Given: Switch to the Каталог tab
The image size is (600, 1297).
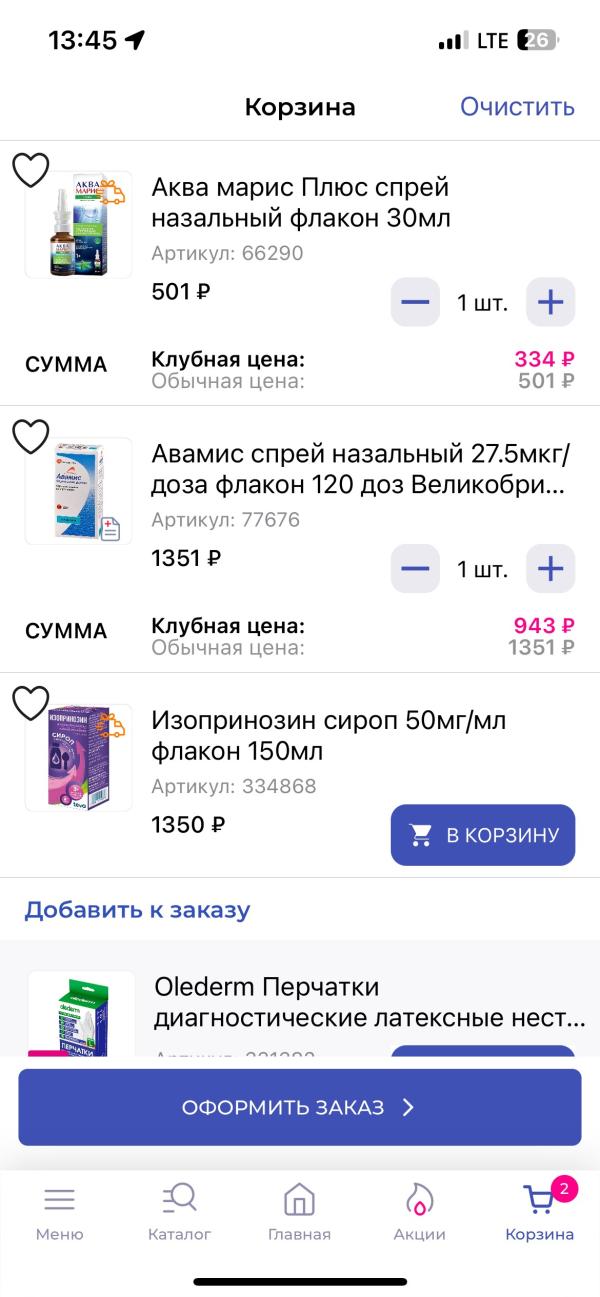Looking at the screenshot, I should pyautogui.click(x=180, y=1213).
